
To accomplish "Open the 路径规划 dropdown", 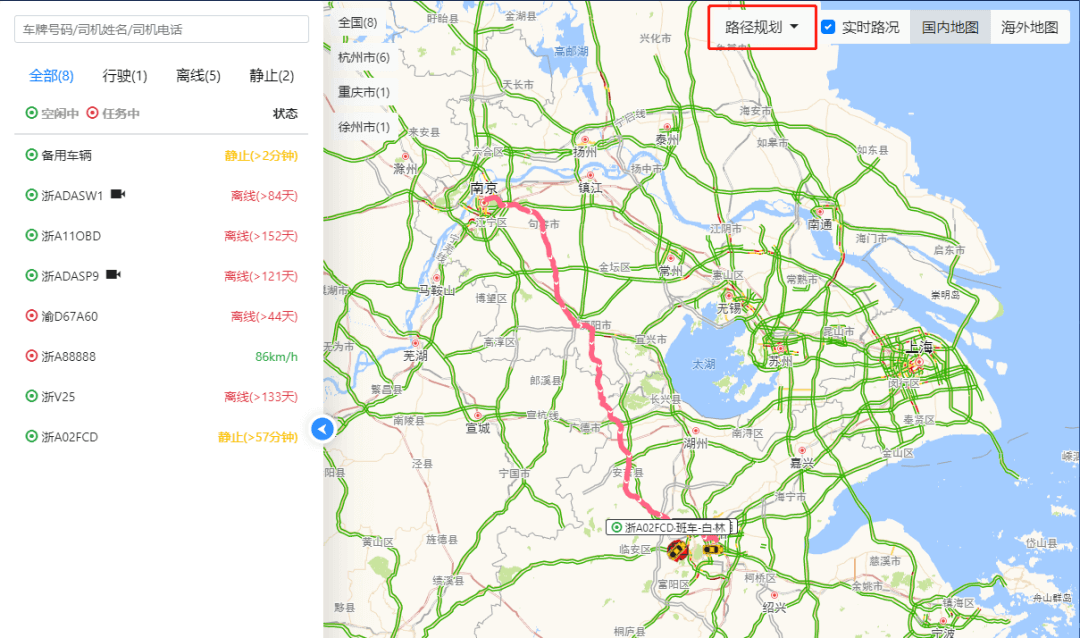I will (762, 27).
